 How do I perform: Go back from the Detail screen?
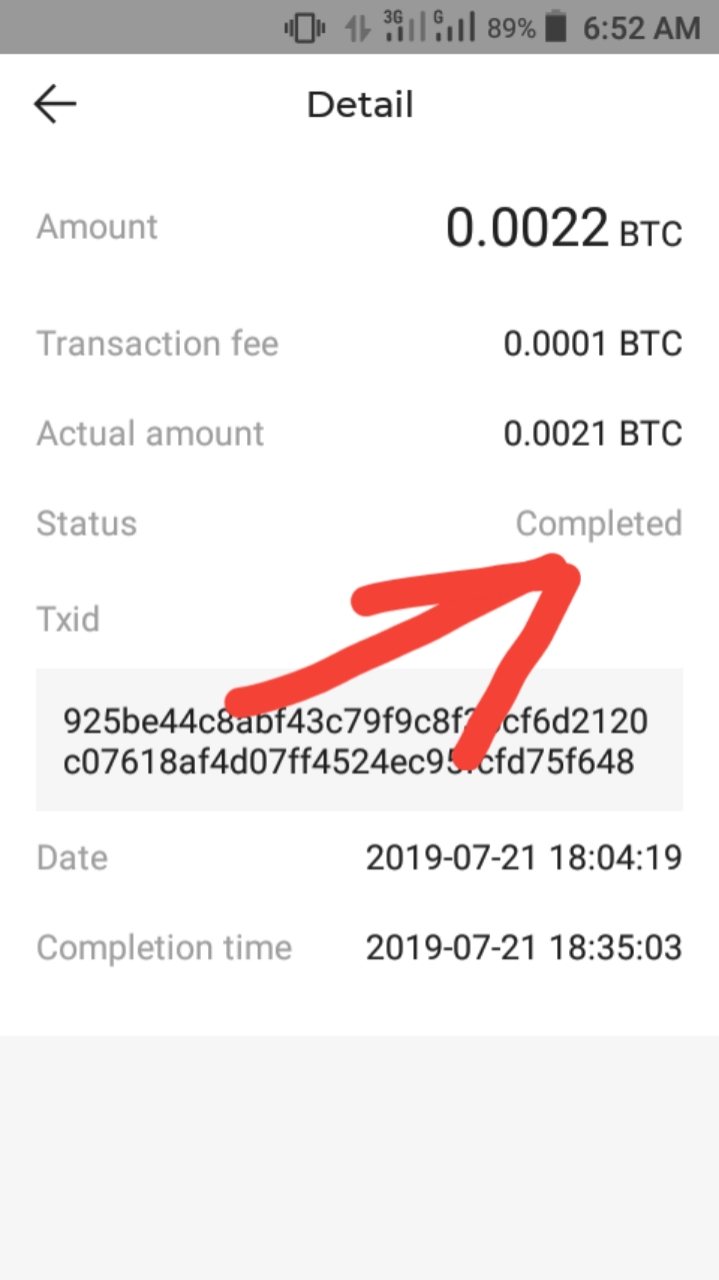click(55, 104)
